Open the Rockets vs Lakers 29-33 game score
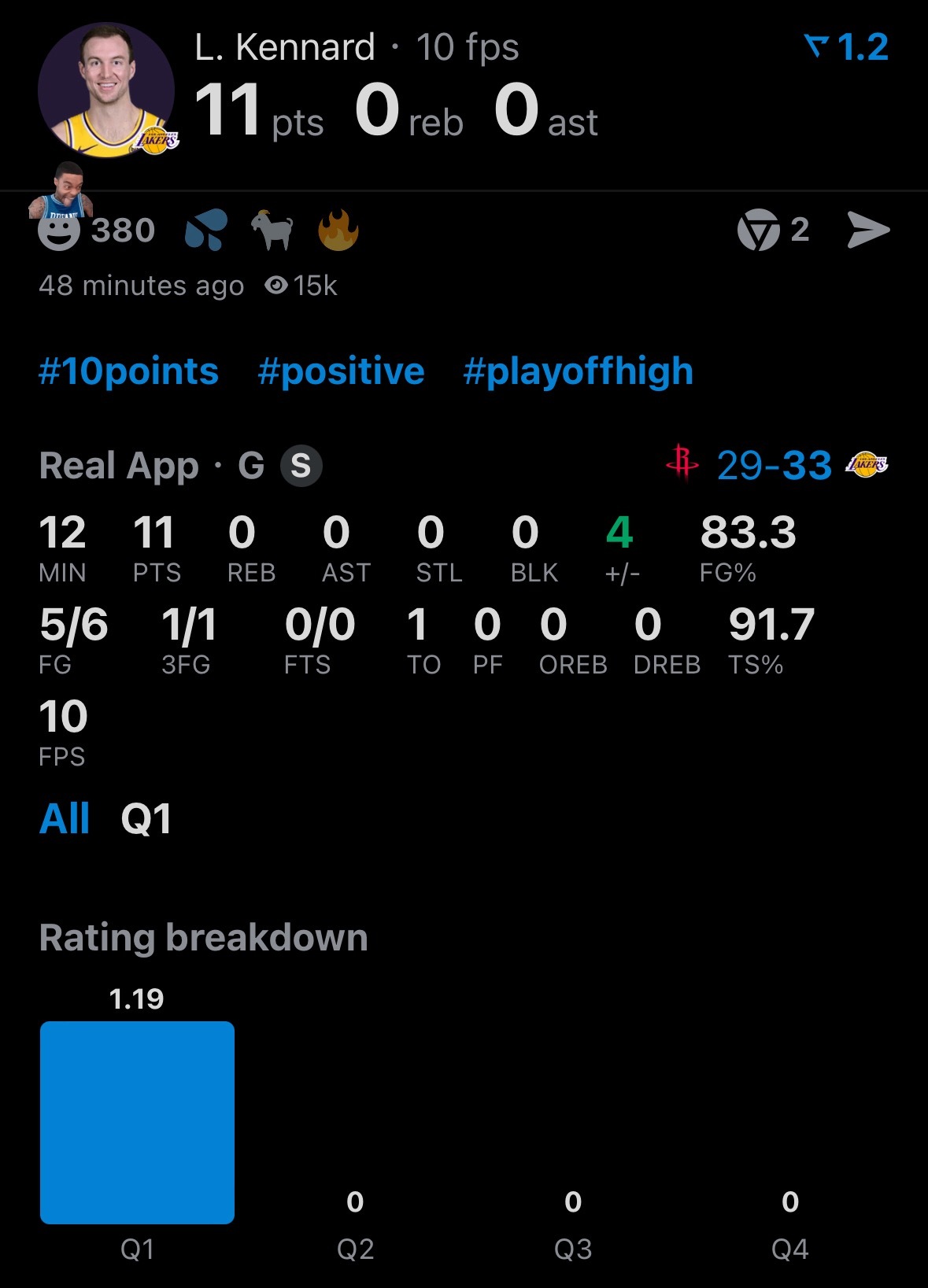 coord(775,465)
